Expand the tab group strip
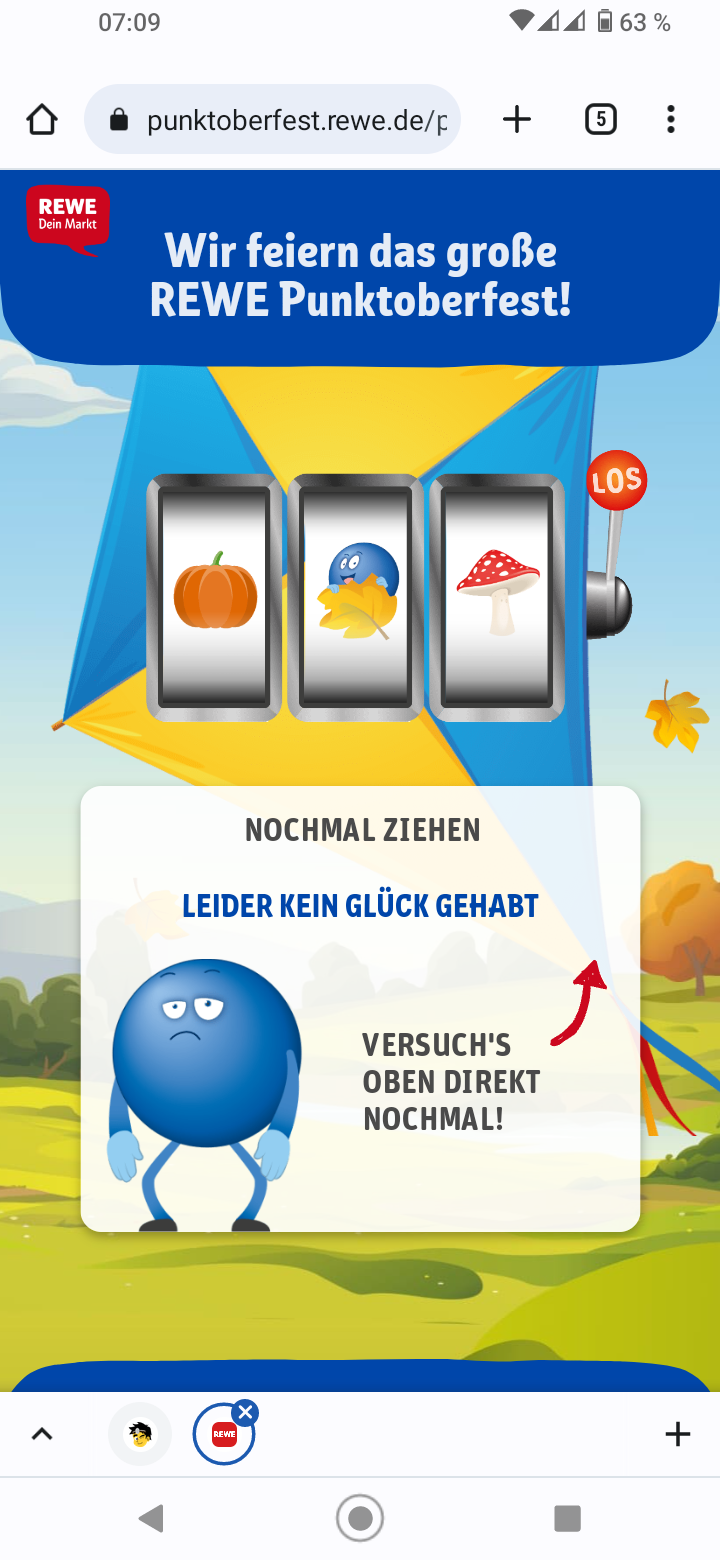The image size is (720, 1560). (x=41, y=1434)
